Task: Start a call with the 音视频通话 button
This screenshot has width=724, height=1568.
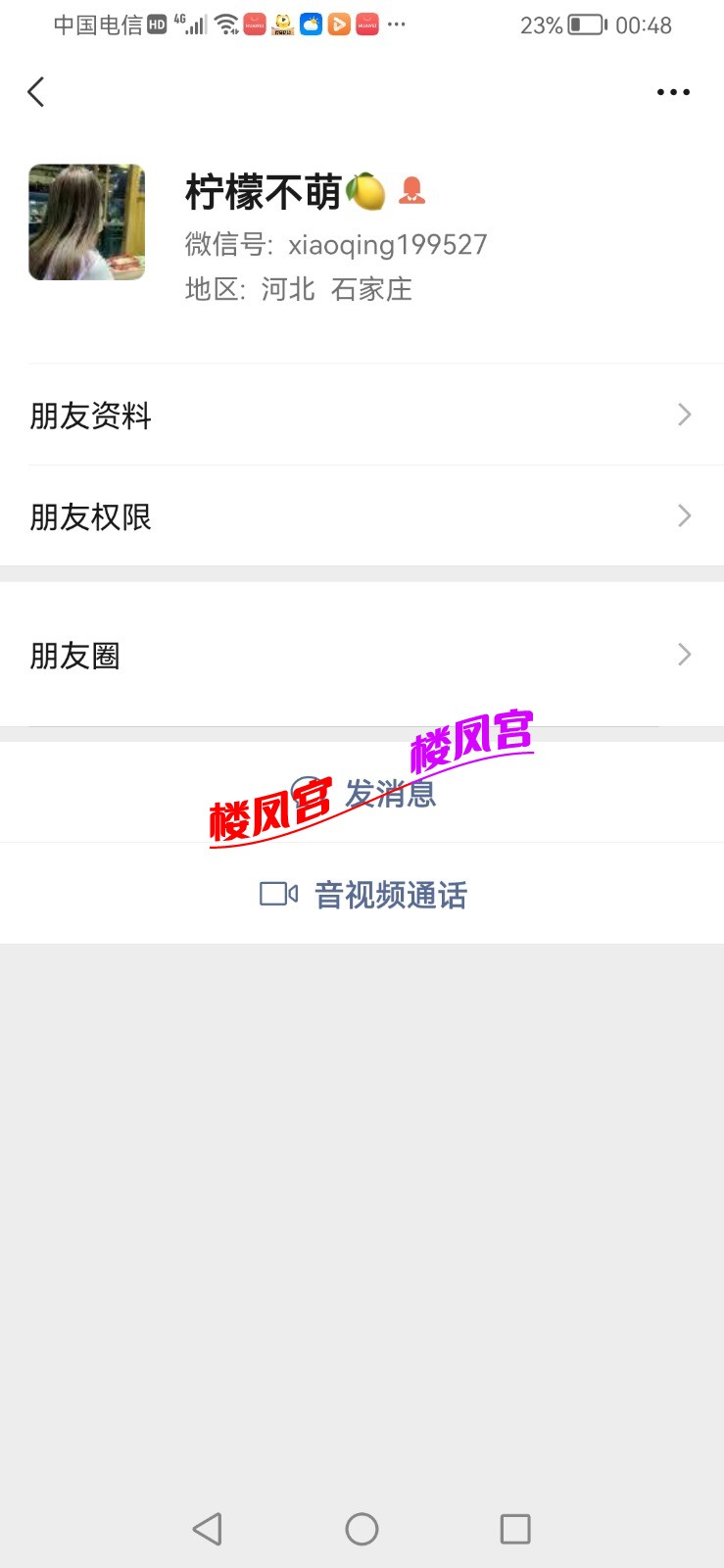Action: click(390, 895)
